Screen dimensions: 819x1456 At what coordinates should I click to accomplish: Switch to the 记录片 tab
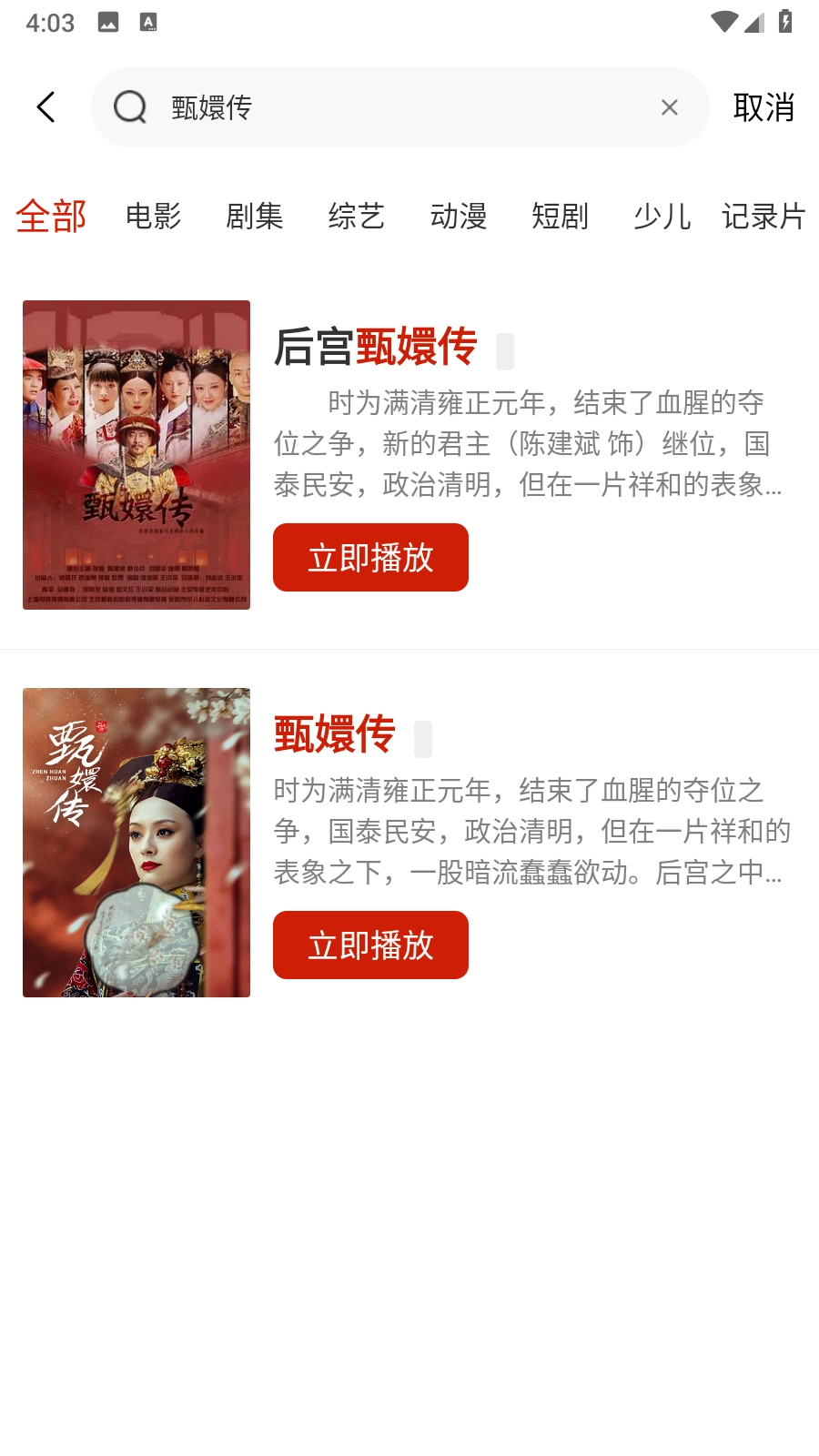pyautogui.click(x=763, y=217)
